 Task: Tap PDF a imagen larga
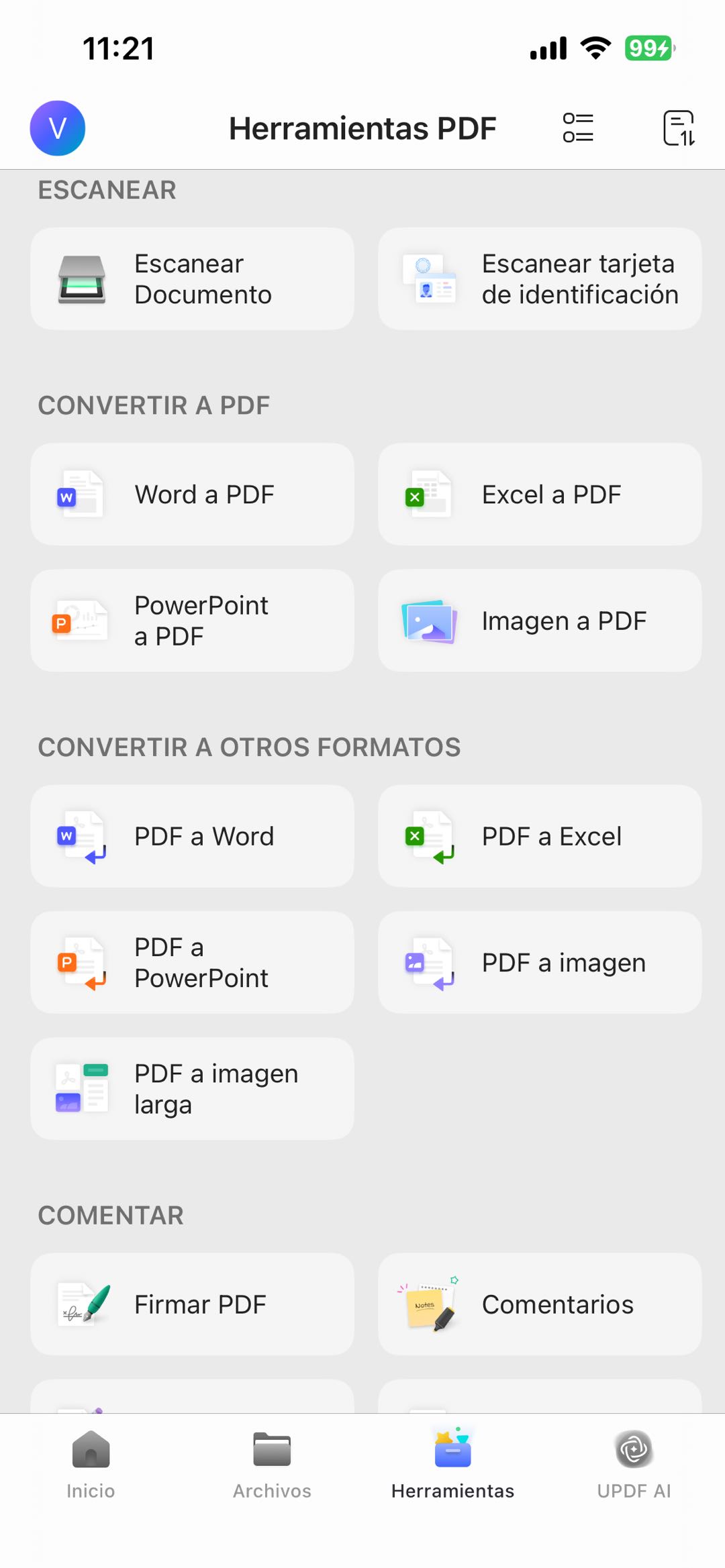coord(192,1089)
